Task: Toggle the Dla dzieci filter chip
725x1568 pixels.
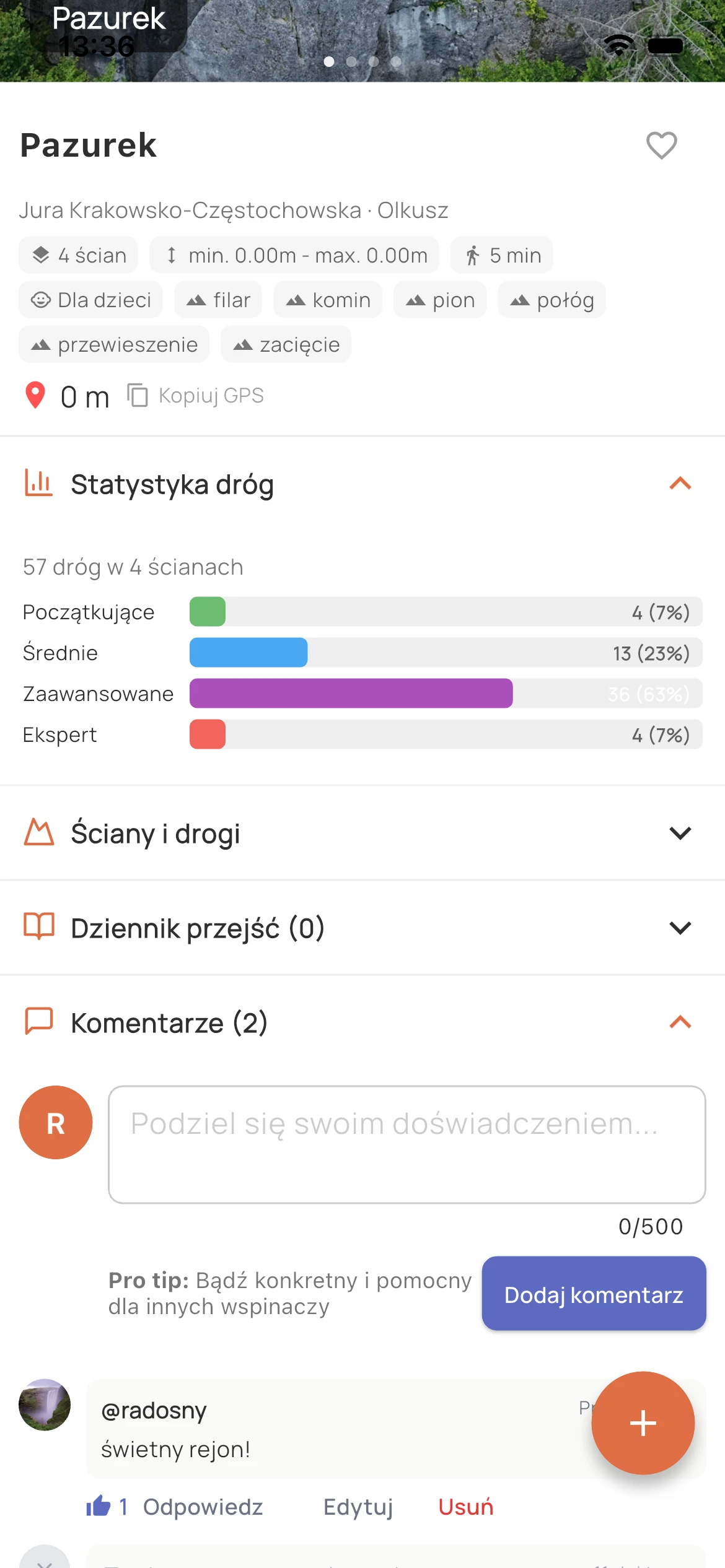Action: click(90, 300)
